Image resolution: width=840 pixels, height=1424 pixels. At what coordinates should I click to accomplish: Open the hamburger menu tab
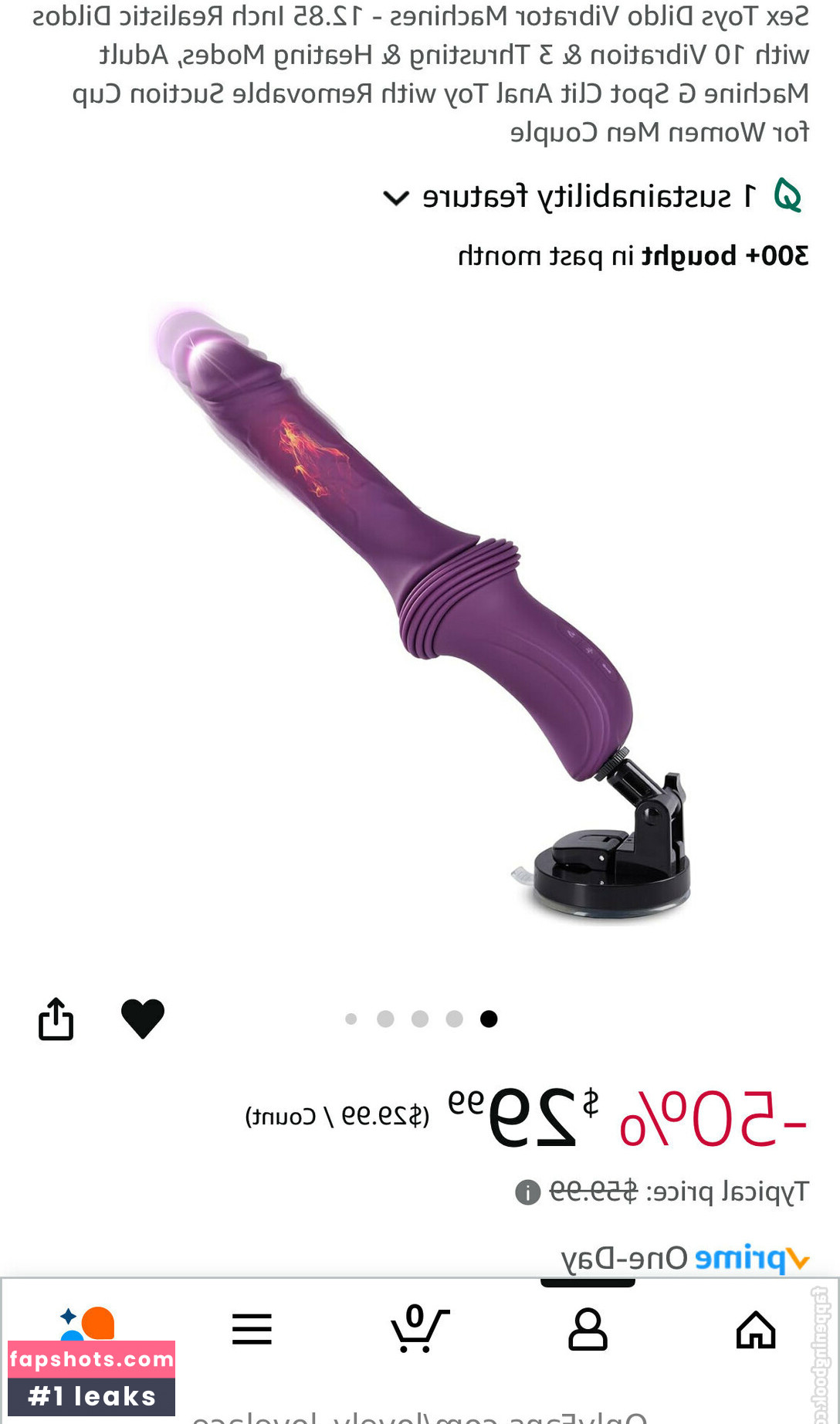coord(252,1329)
